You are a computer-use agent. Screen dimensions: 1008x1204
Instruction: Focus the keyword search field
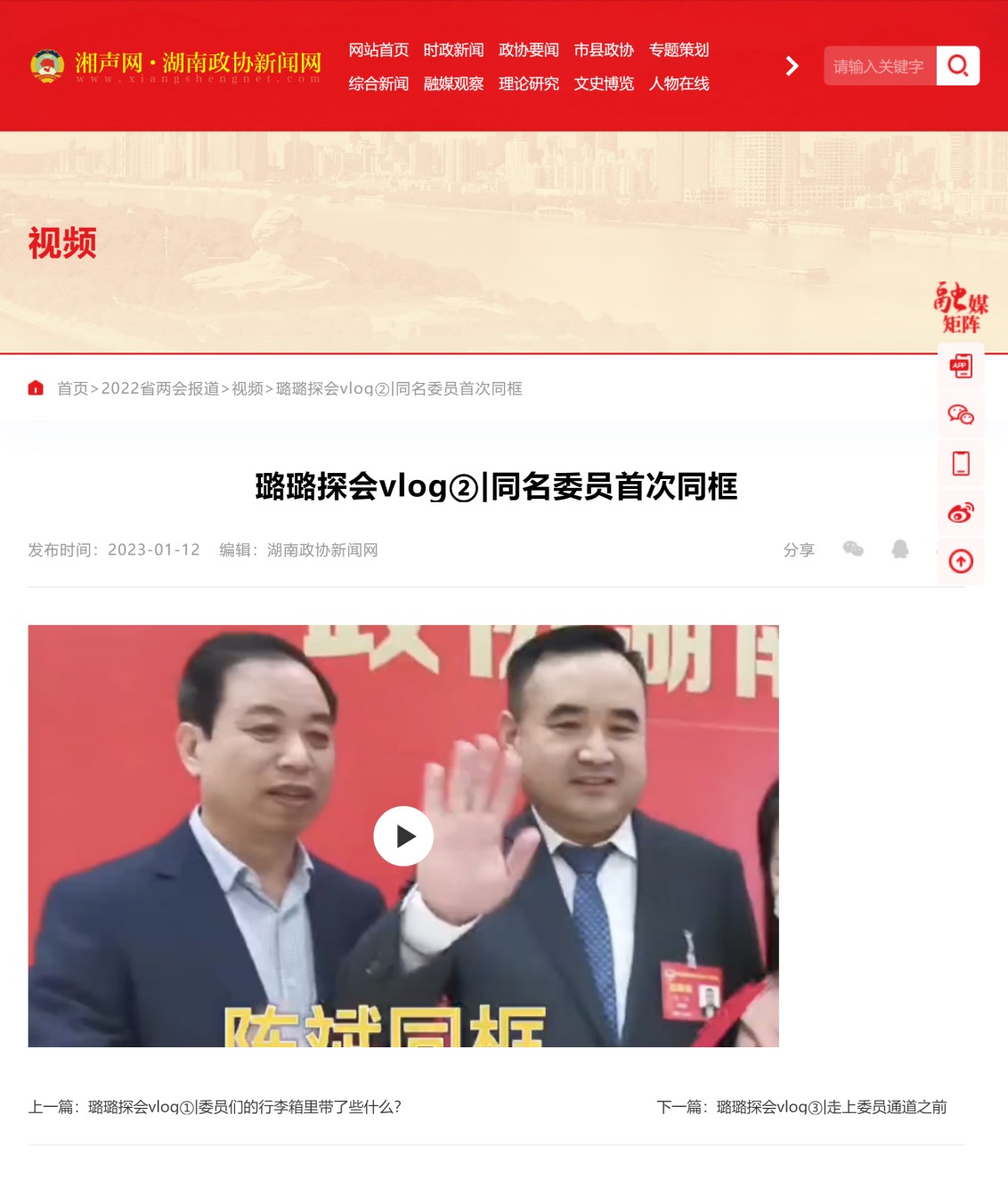879,66
